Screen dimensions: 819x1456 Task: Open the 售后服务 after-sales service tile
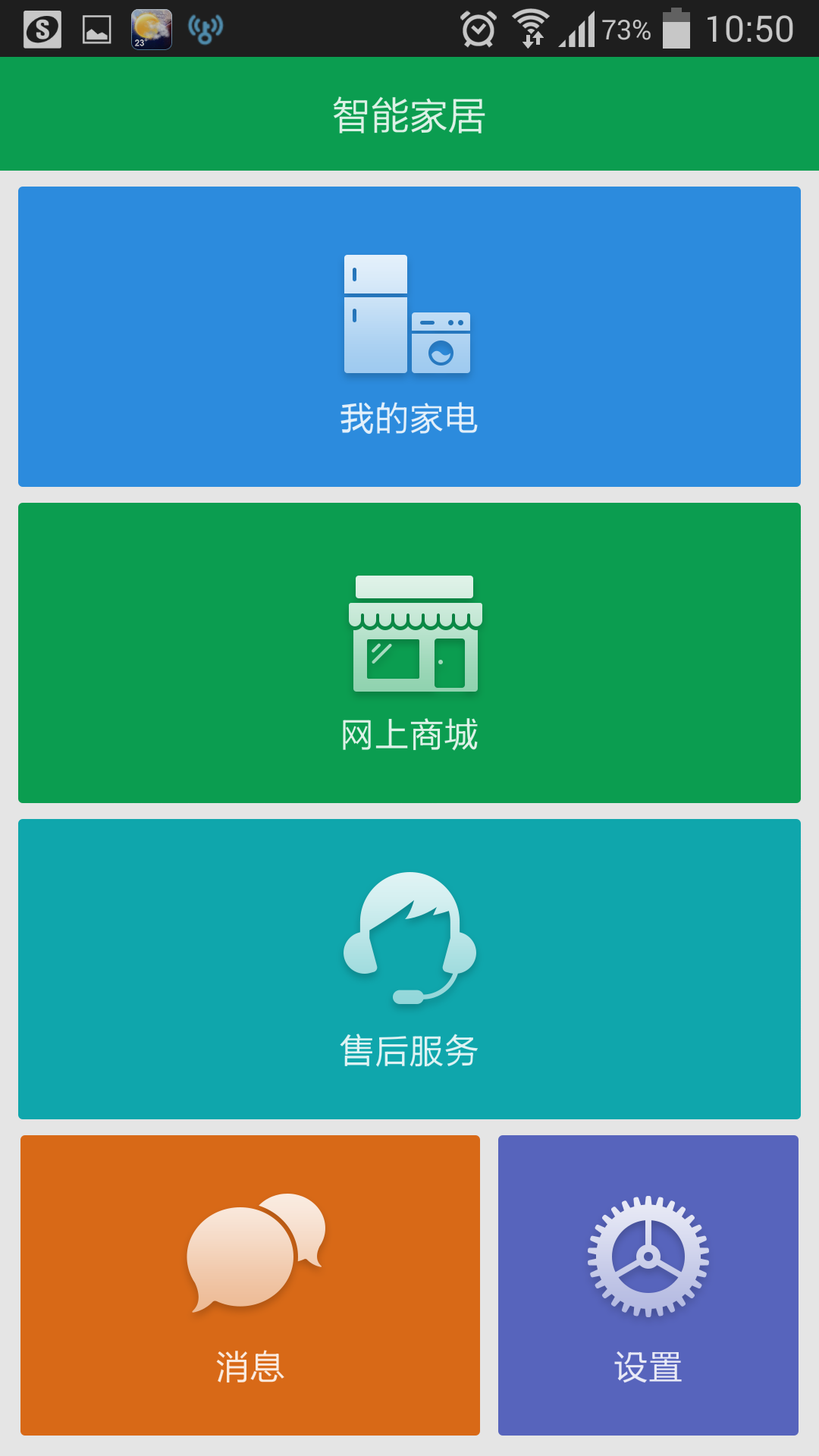409,969
